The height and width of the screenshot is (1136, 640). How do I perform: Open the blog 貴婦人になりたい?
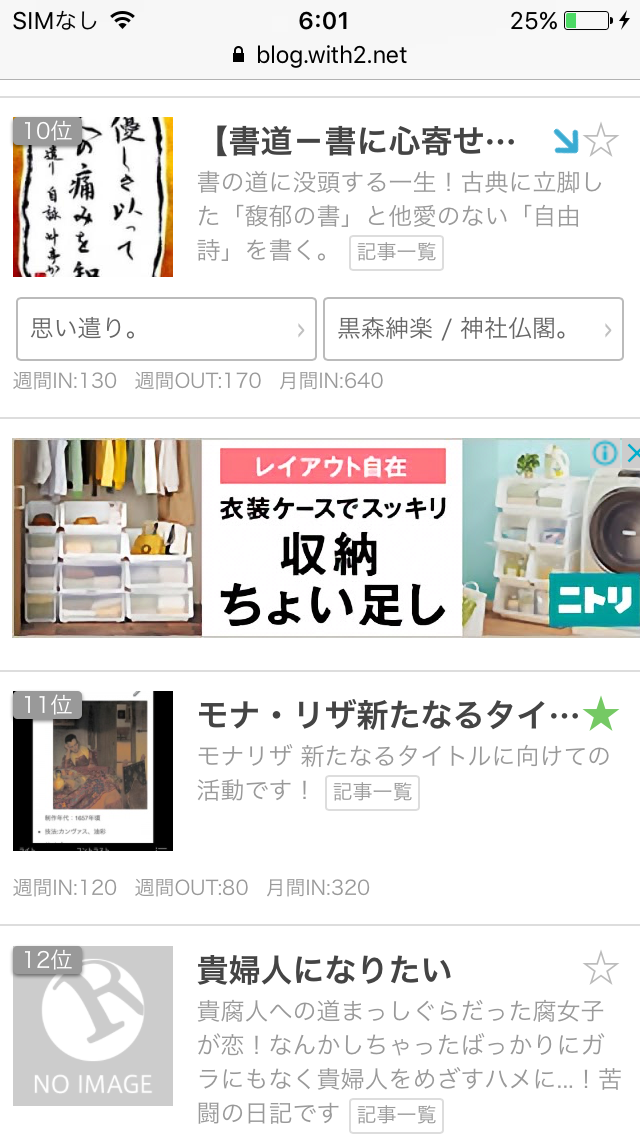click(x=325, y=970)
